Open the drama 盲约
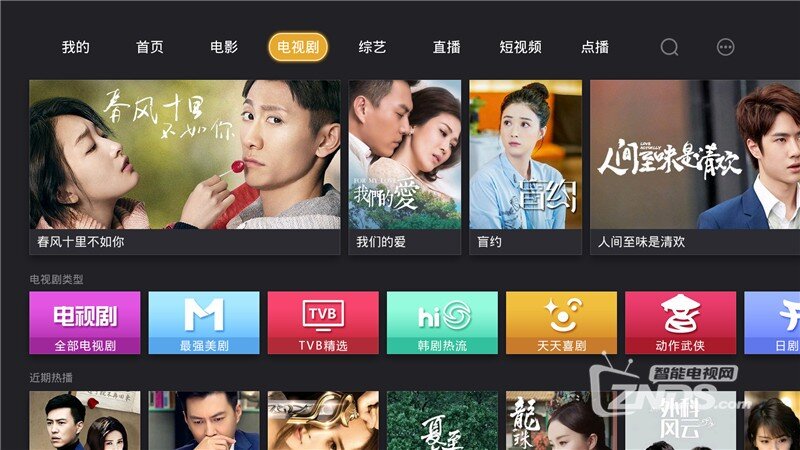This screenshot has height=450, width=800. click(x=525, y=166)
